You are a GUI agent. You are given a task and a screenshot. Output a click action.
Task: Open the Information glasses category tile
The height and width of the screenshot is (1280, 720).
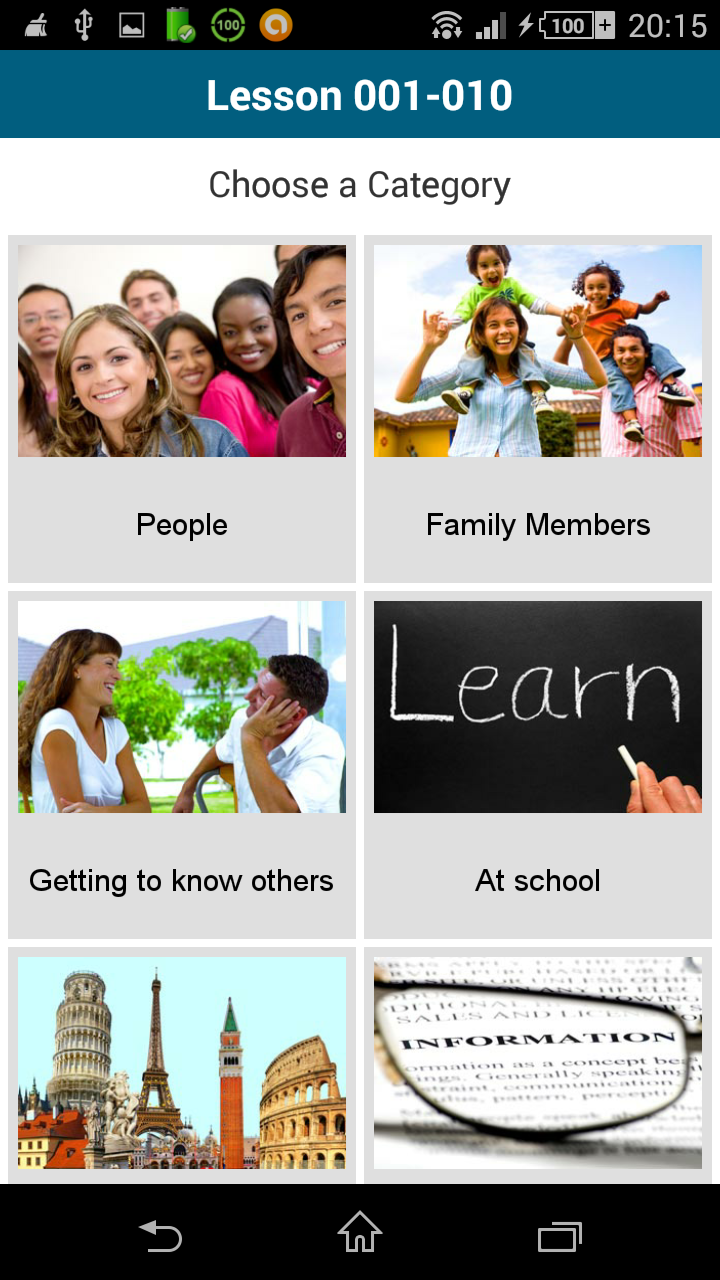tap(538, 1064)
